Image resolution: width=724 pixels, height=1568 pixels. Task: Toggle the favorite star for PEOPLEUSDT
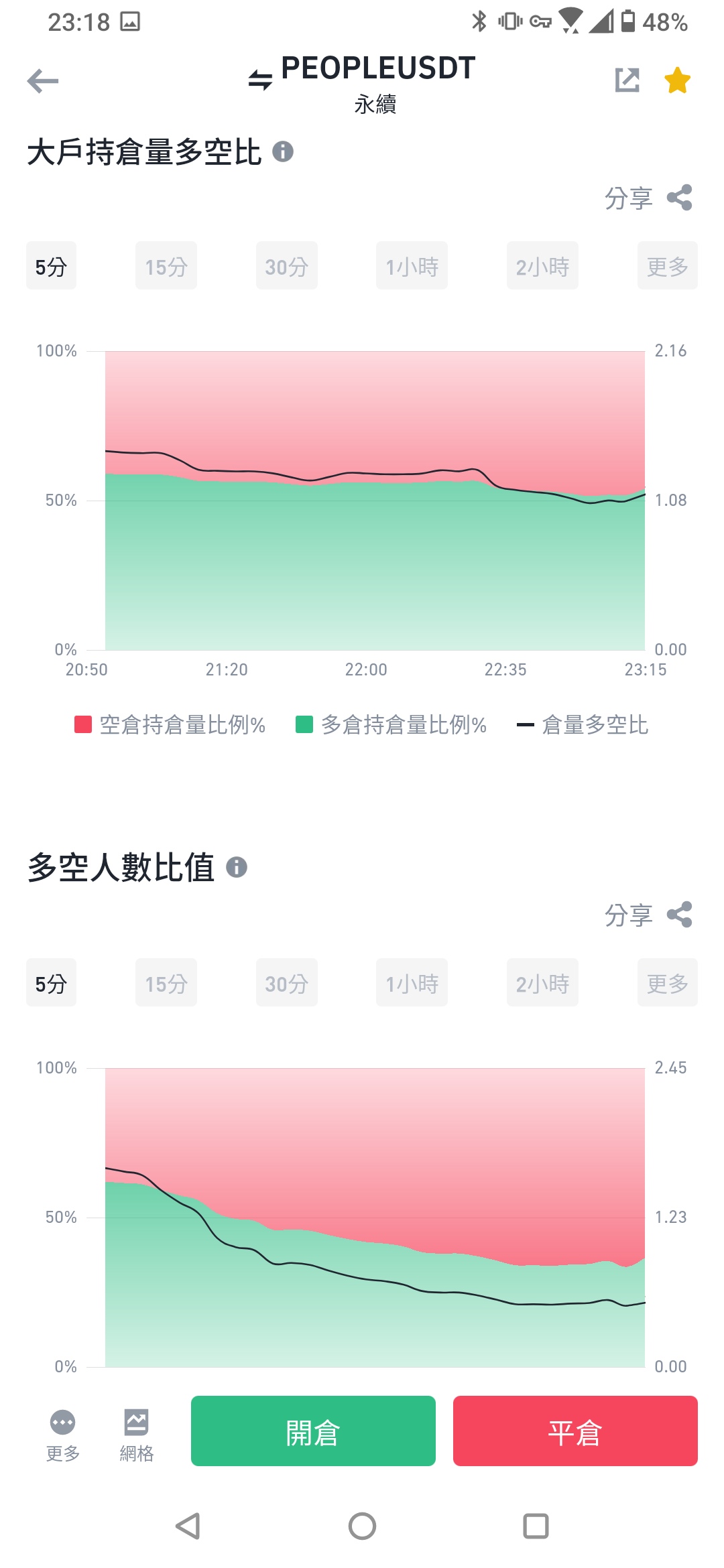pyautogui.click(x=678, y=80)
